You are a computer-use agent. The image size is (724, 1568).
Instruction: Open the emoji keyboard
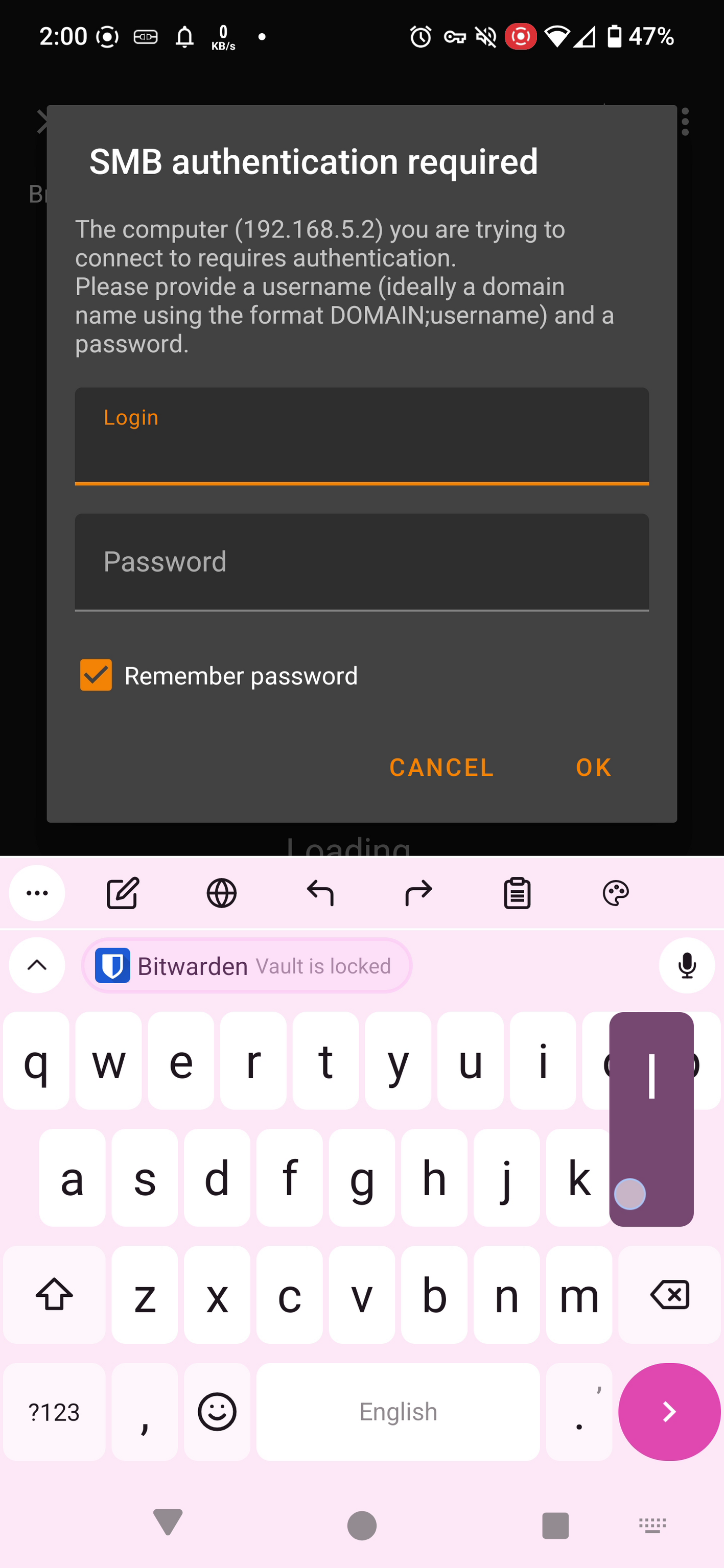click(x=217, y=1412)
